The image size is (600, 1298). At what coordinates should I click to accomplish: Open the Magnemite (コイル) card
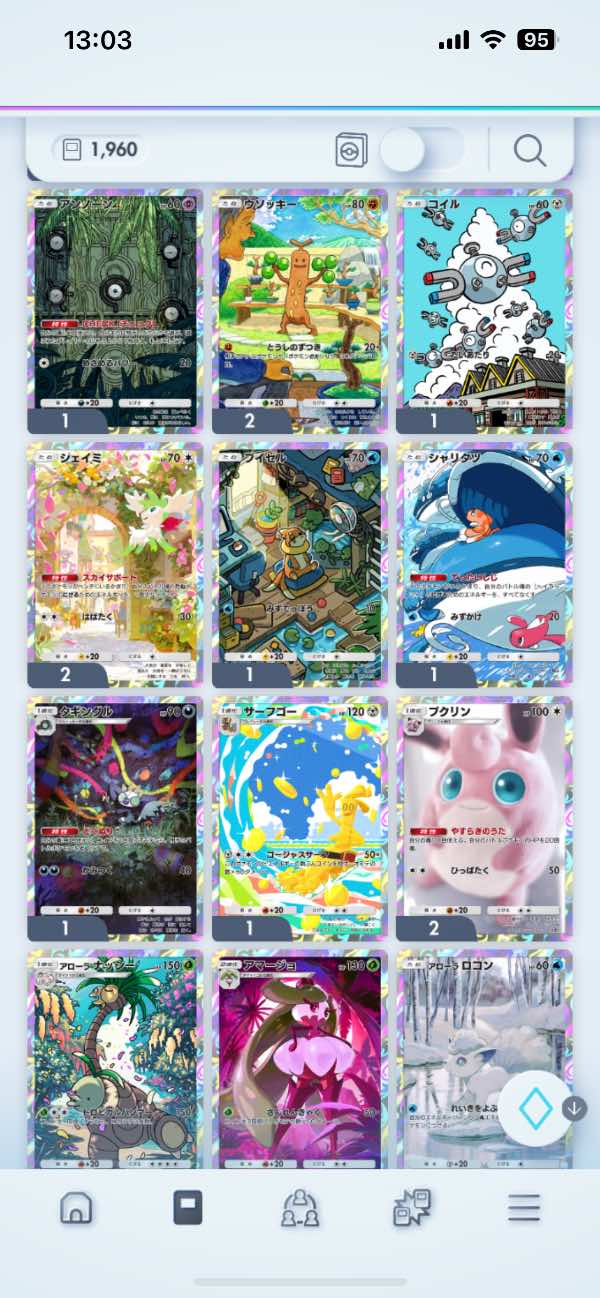point(484,311)
